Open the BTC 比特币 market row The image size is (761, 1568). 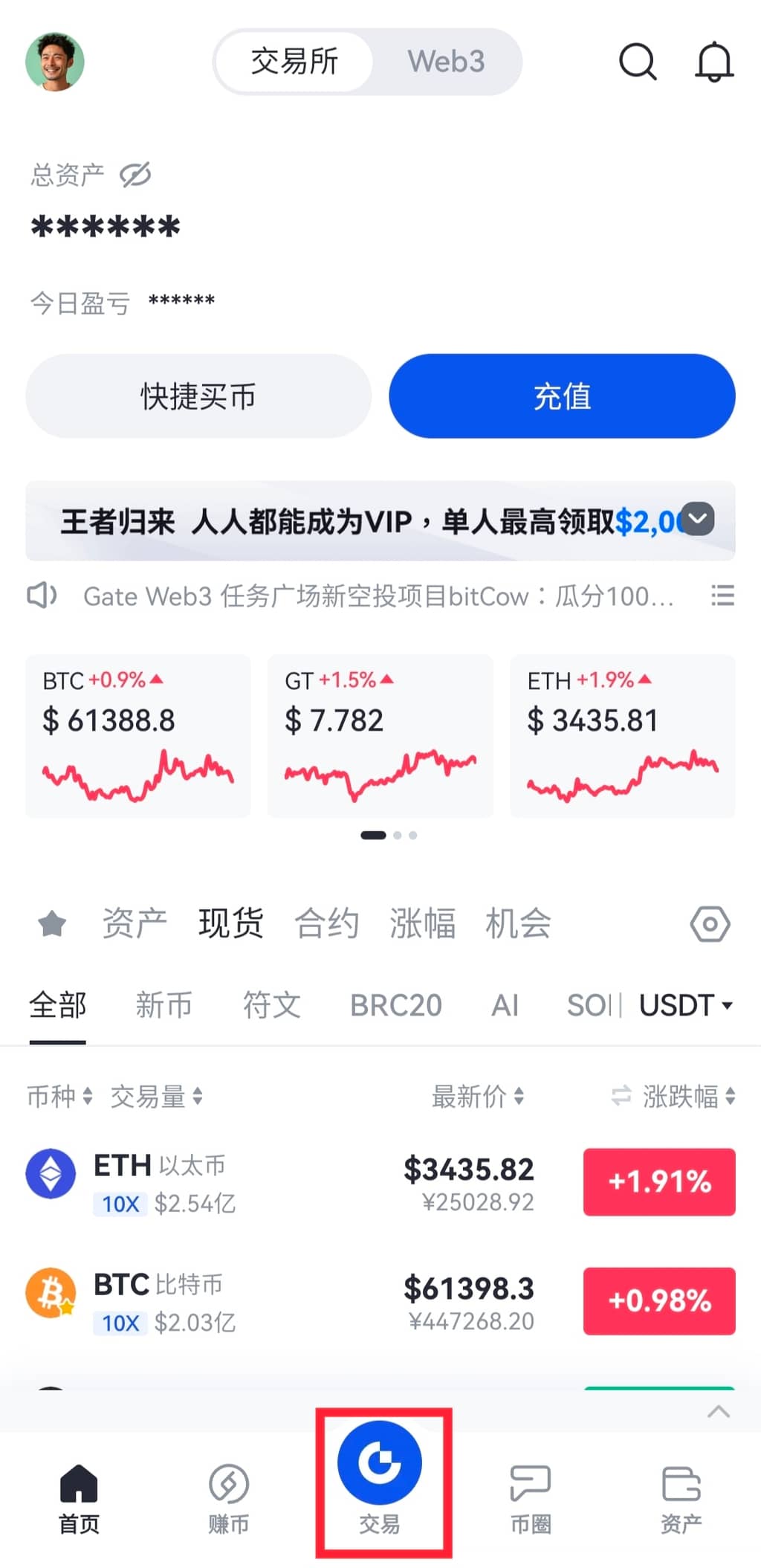[297, 1301]
